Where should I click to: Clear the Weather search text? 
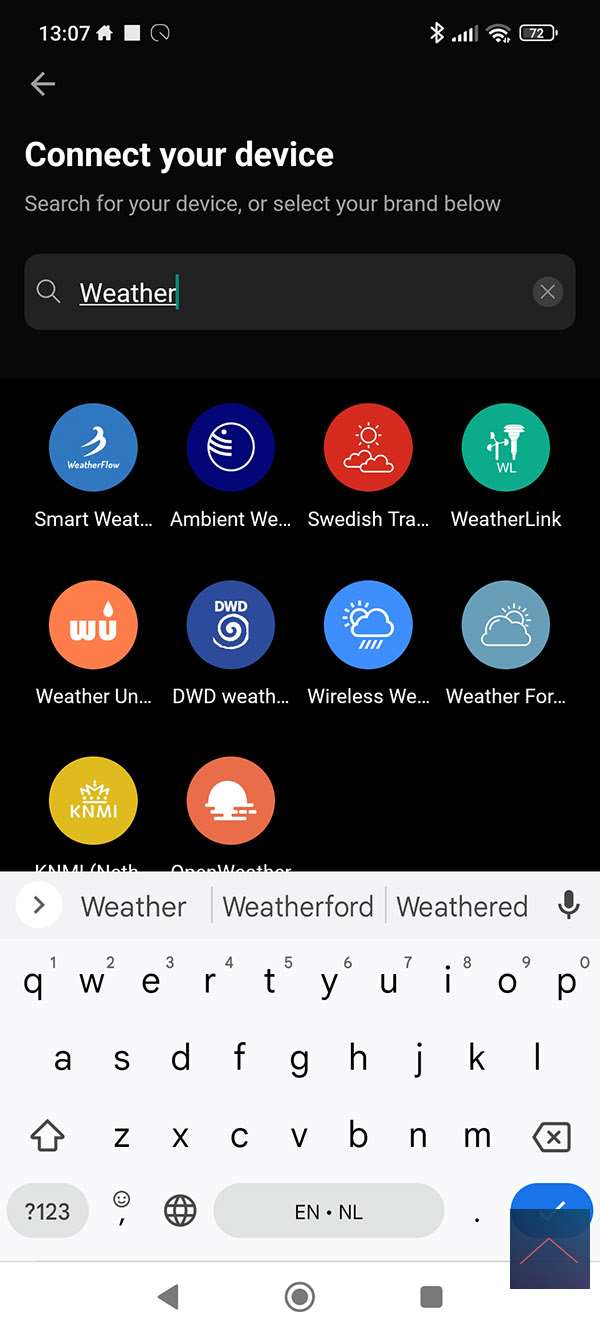pos(547,292)
